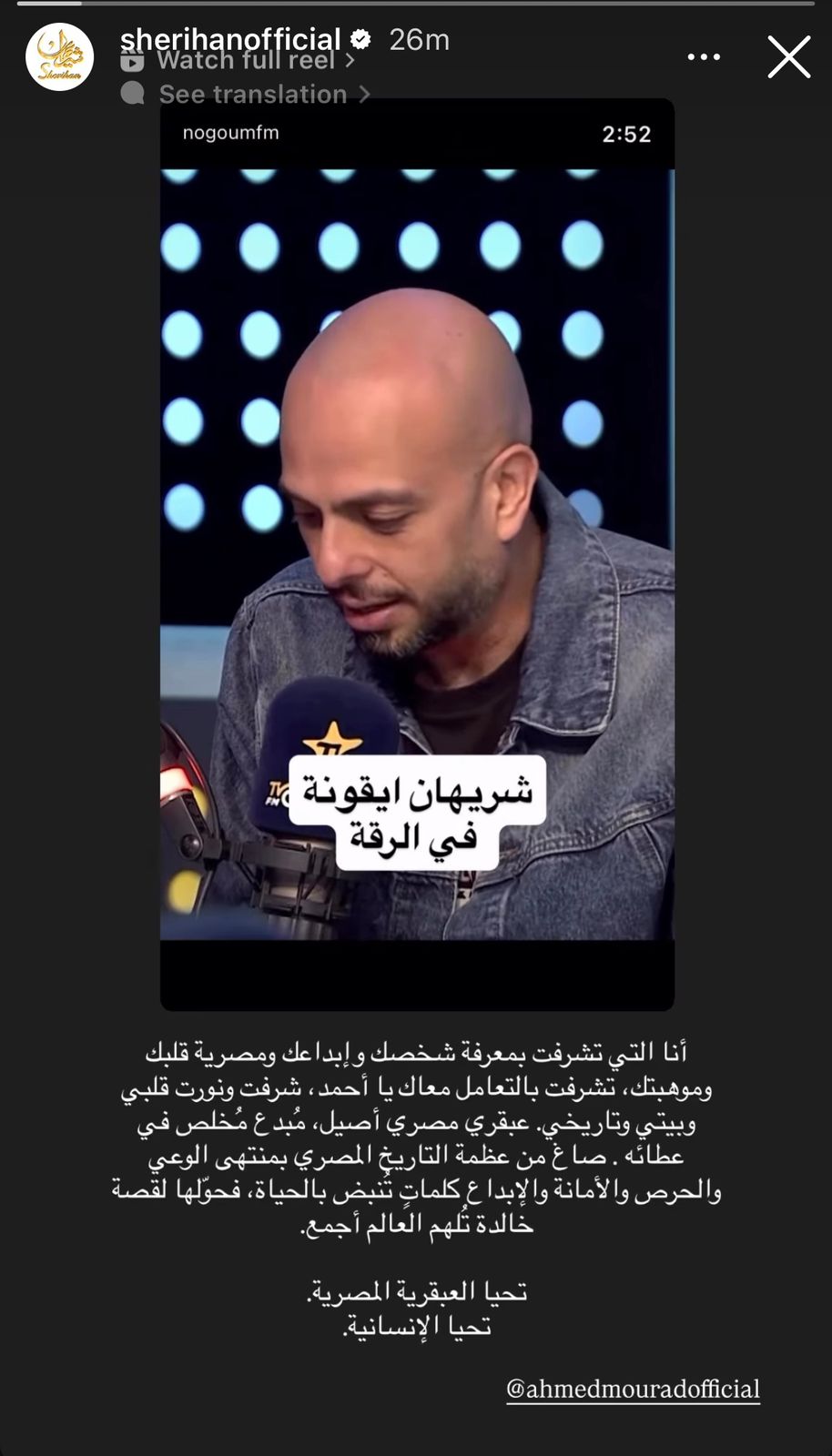832x1456 pixels.
Task: Open the three-dot story options menu
Action: [x=703, y=57]
